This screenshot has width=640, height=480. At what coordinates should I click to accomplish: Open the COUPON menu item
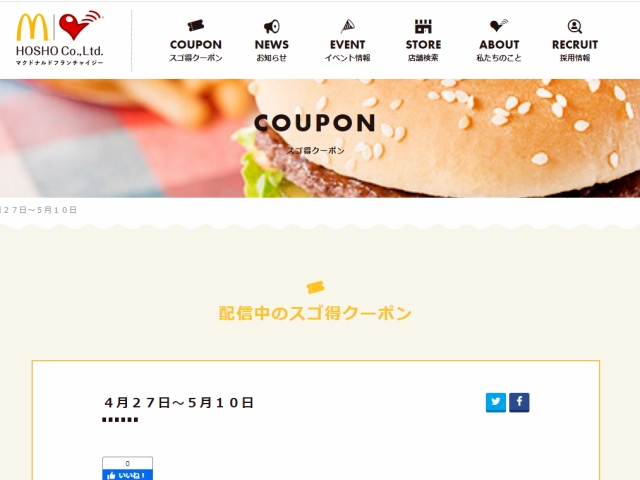196,42
